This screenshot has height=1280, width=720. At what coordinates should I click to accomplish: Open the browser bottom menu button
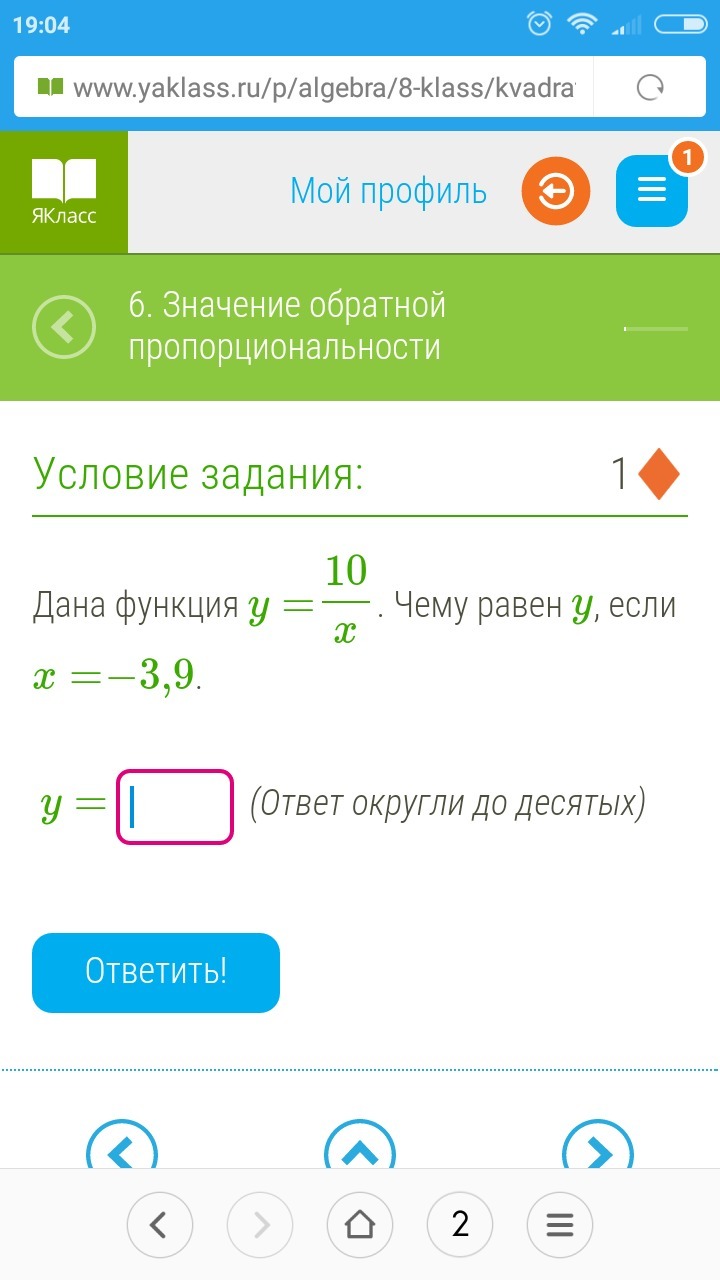point(560,1224)
